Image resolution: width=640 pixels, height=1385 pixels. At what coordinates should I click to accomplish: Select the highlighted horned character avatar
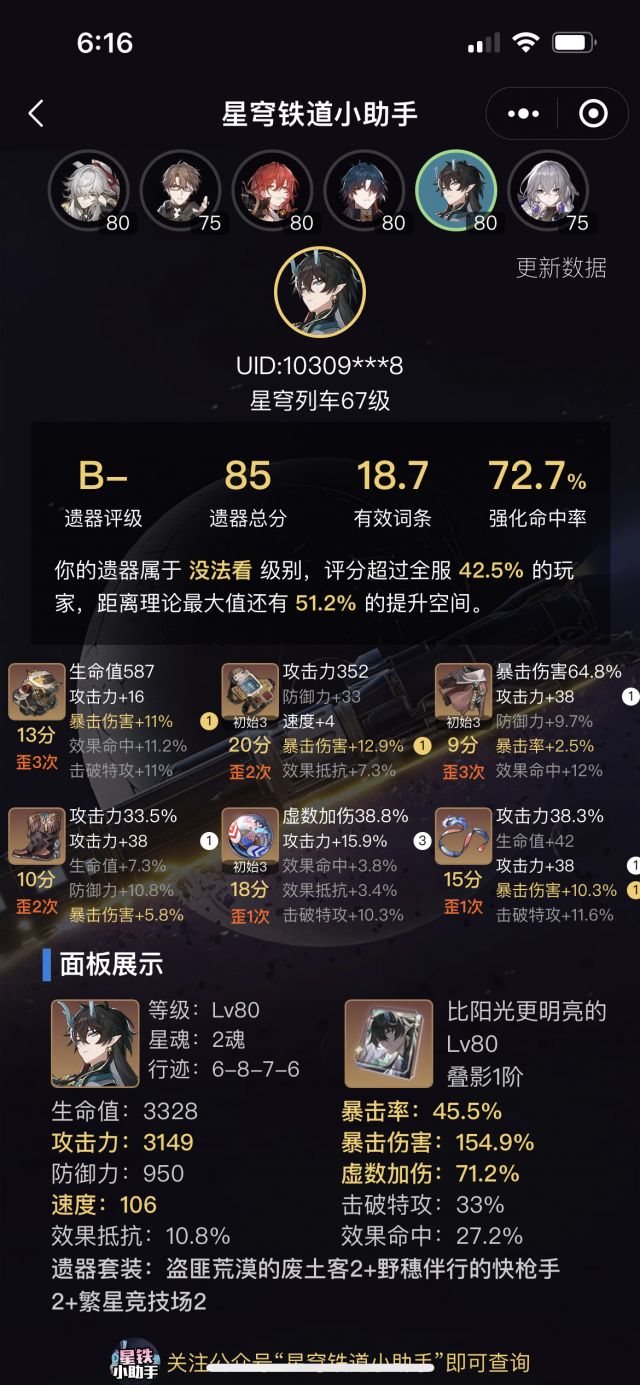456,190
